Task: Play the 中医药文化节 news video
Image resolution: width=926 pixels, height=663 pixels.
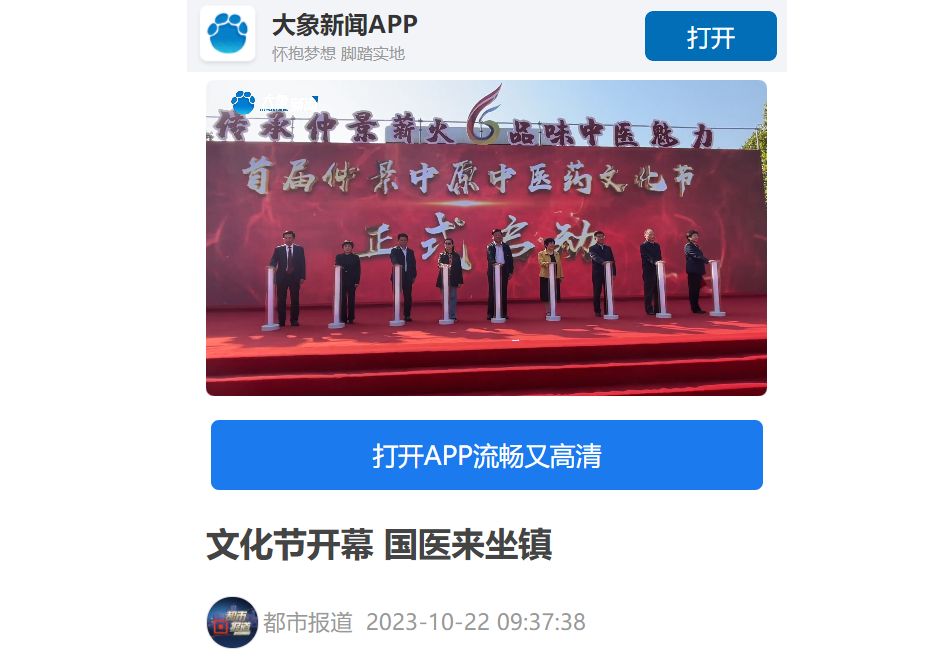Action: tap(486, 238)
